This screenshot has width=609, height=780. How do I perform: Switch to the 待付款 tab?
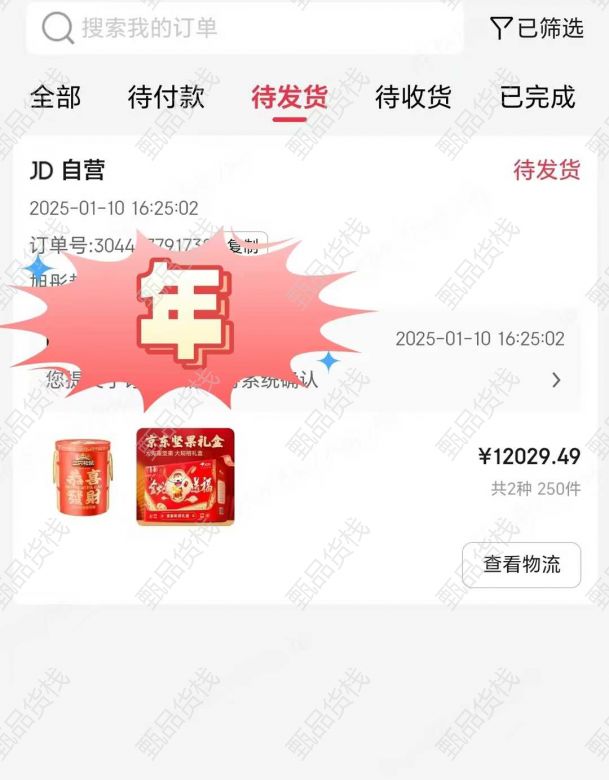[x=166, y=97]
